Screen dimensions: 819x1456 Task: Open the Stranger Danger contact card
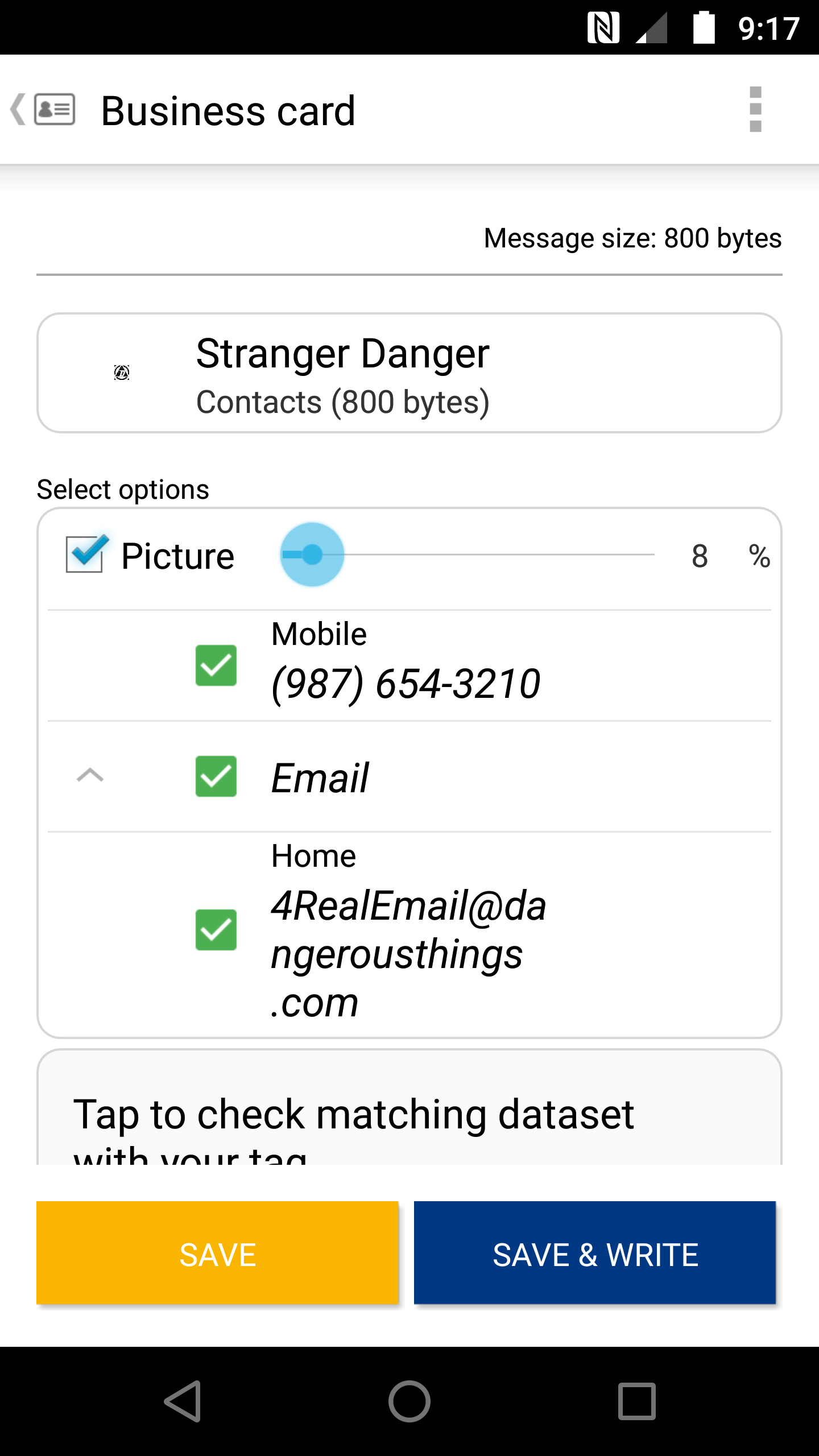pos(409,373)
